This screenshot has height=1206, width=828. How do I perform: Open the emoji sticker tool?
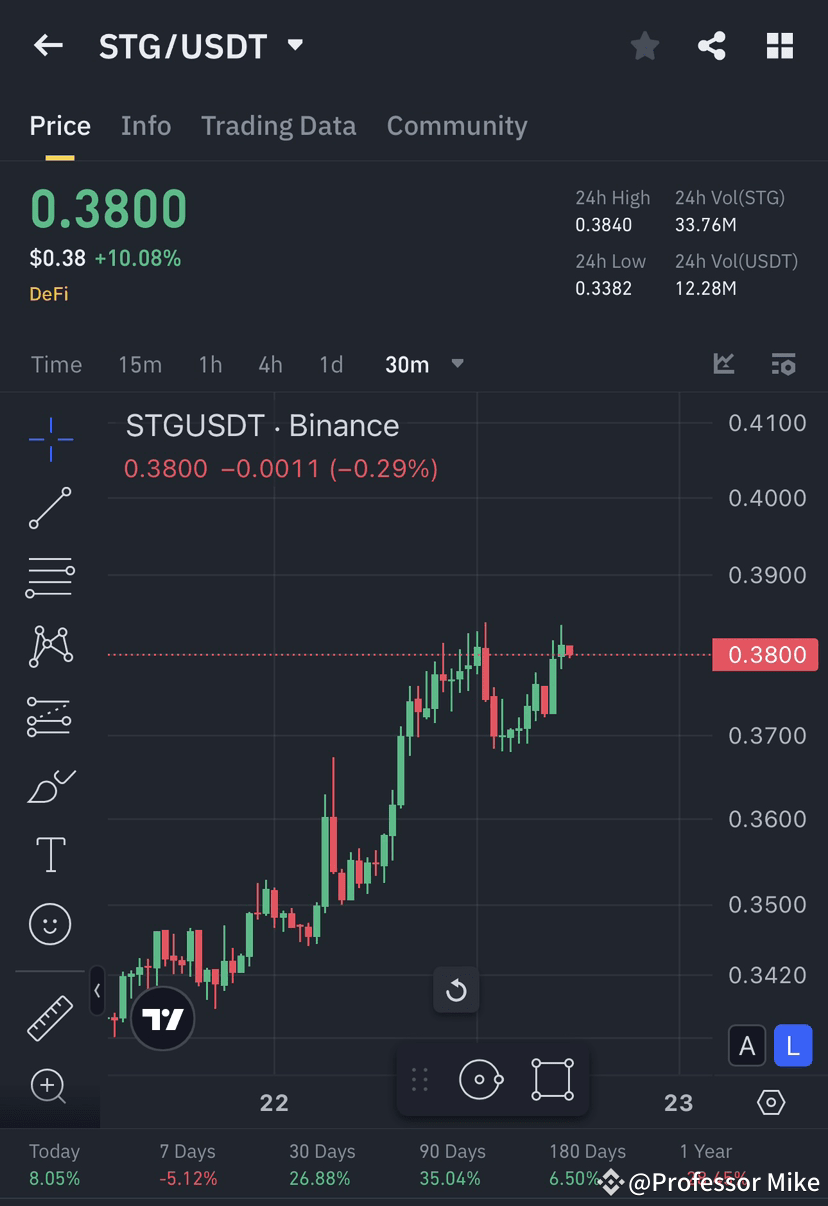click(50, 924)
